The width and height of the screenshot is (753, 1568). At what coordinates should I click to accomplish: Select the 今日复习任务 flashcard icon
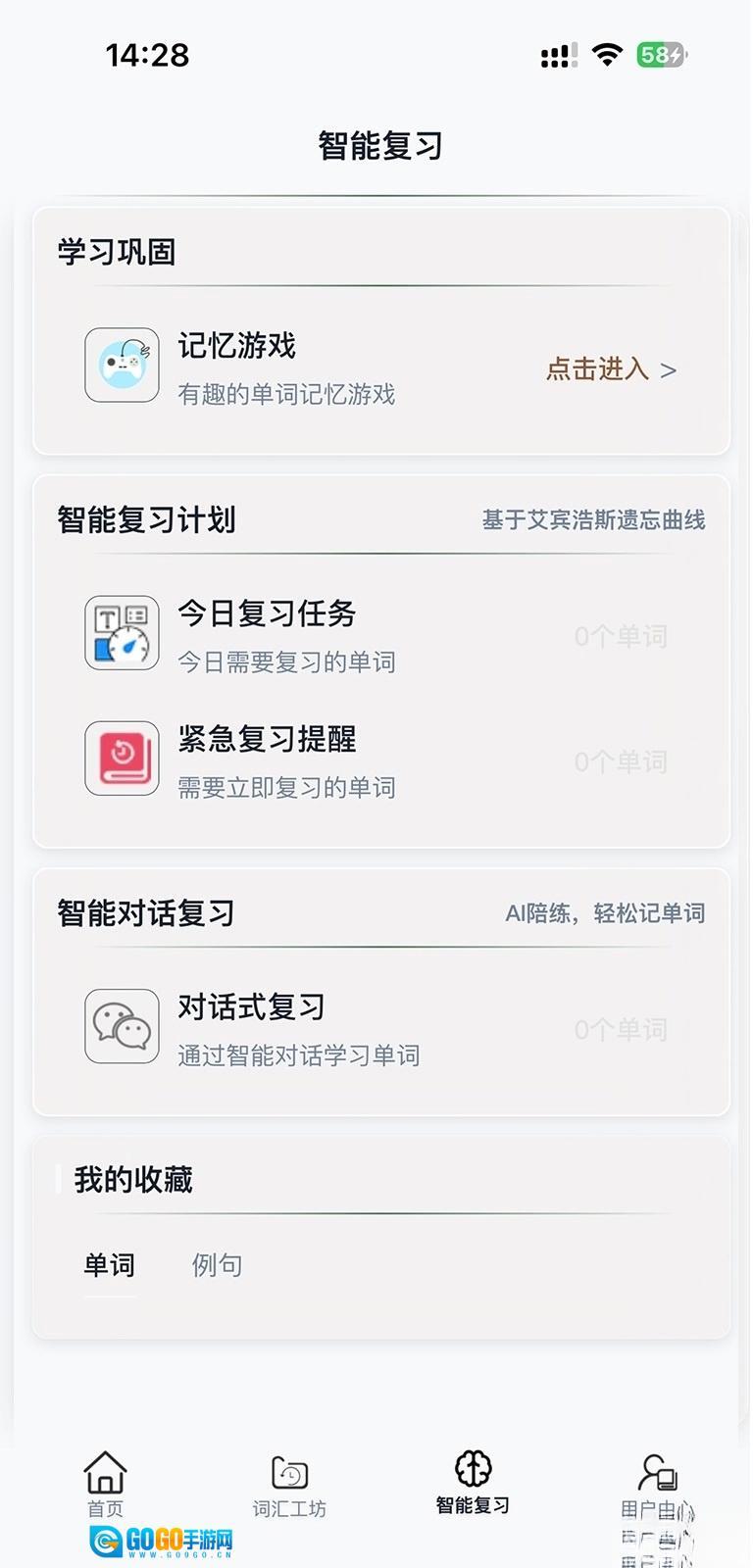click(122, 632)
